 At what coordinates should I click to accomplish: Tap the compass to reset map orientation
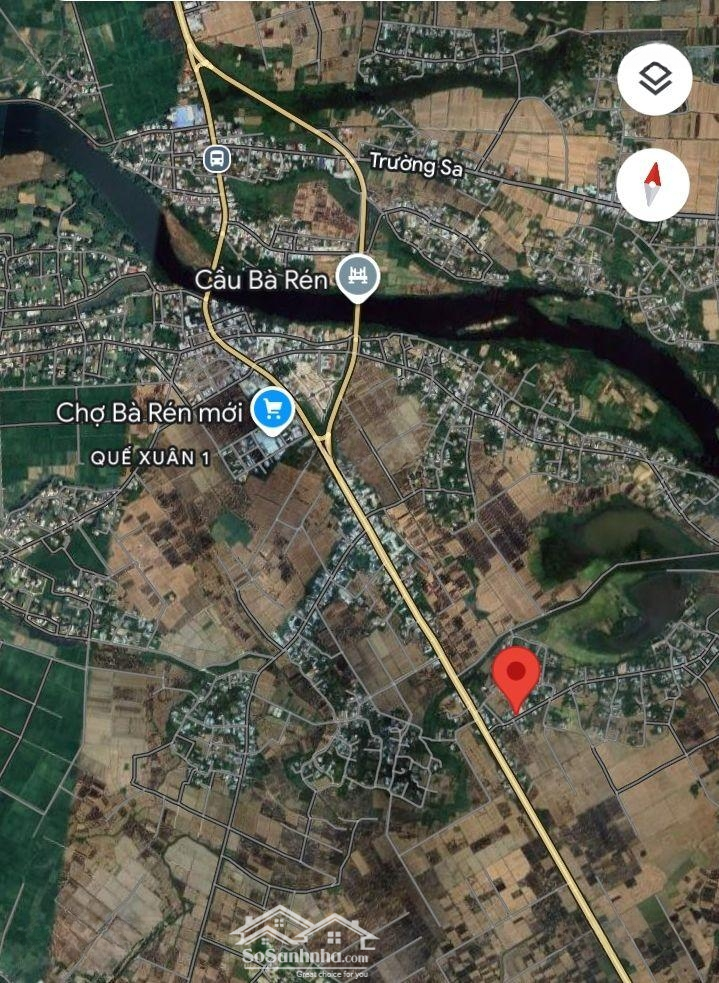pos(653,185)
